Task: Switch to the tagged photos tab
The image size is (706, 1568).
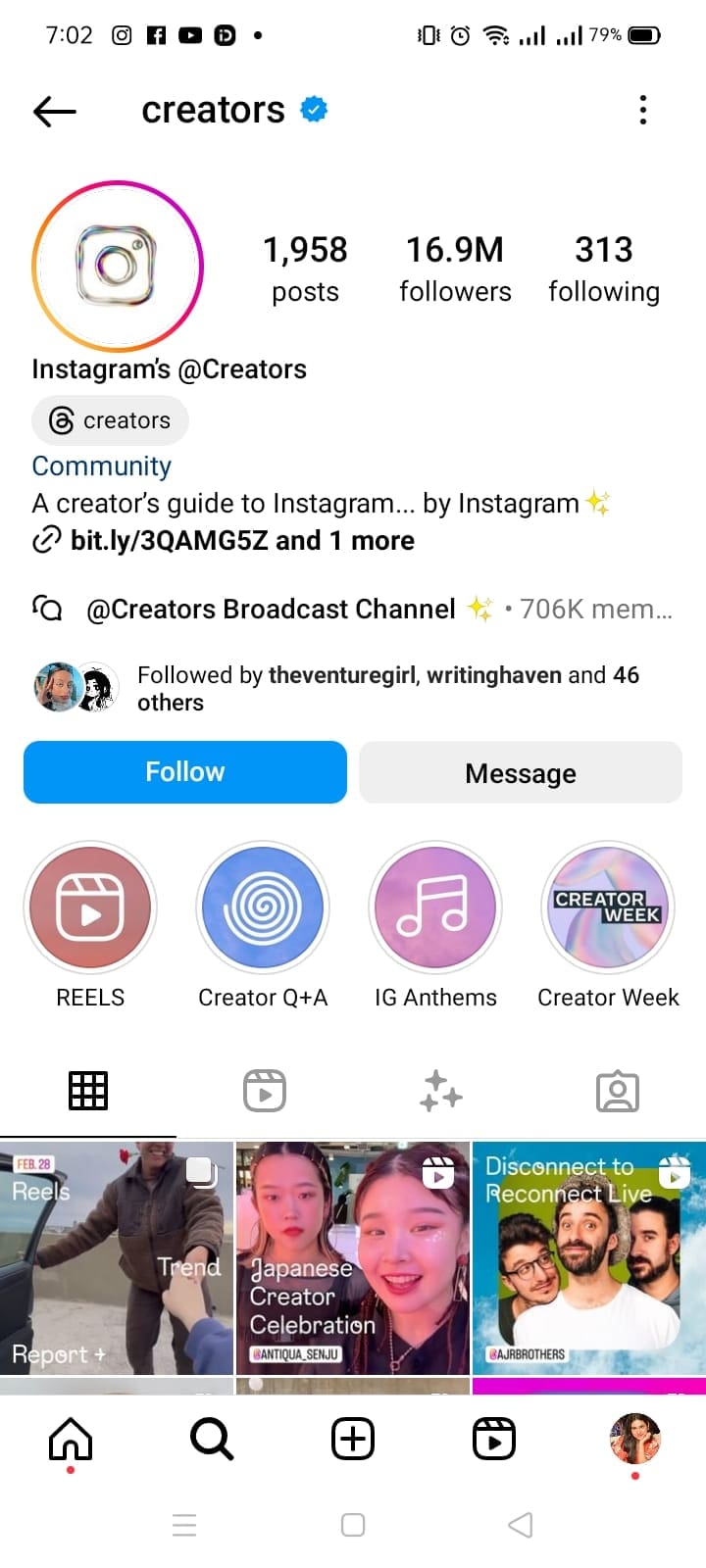Action: pos(617,1091)
